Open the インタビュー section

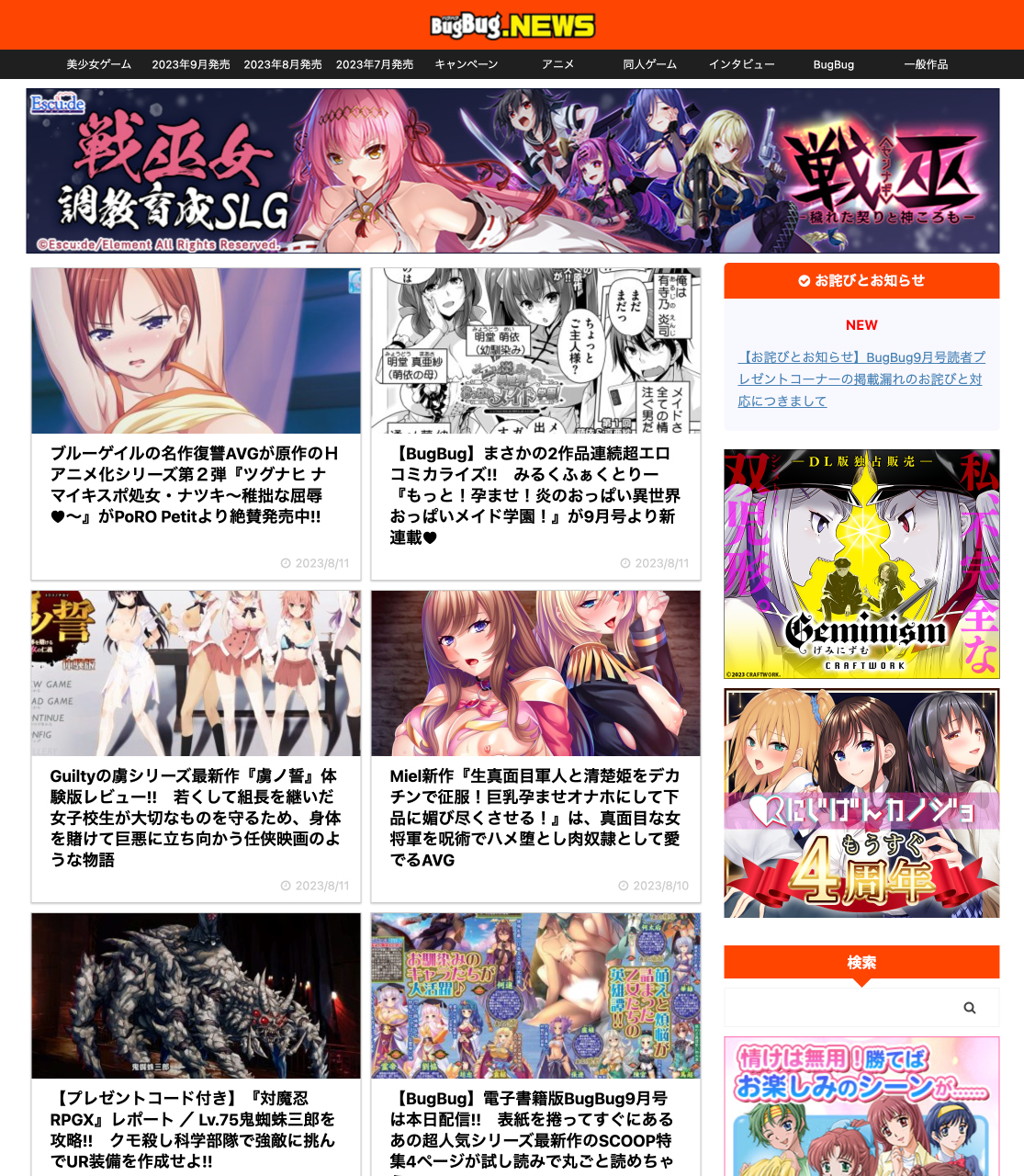point(741,64)
